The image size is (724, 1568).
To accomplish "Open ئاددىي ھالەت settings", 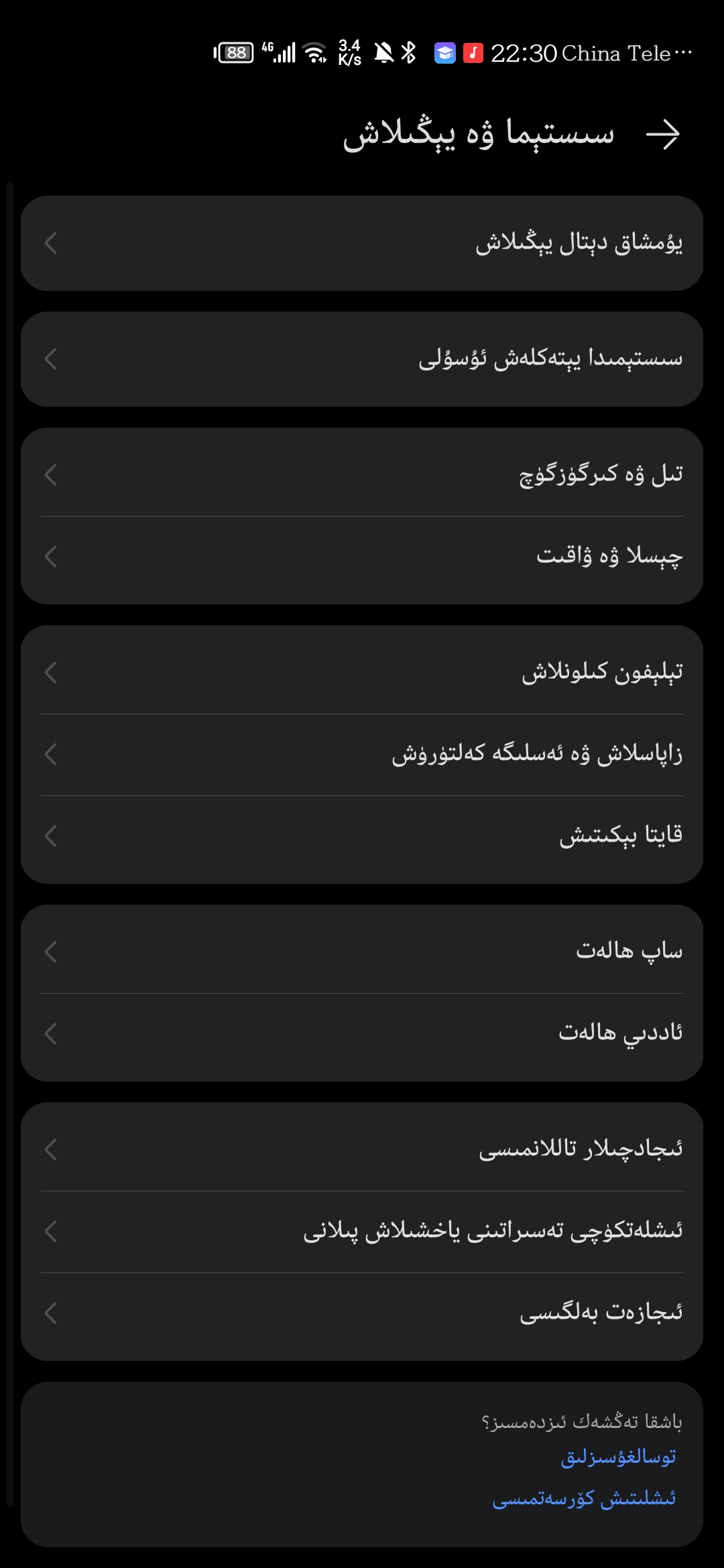I will tap(362, 1033).
